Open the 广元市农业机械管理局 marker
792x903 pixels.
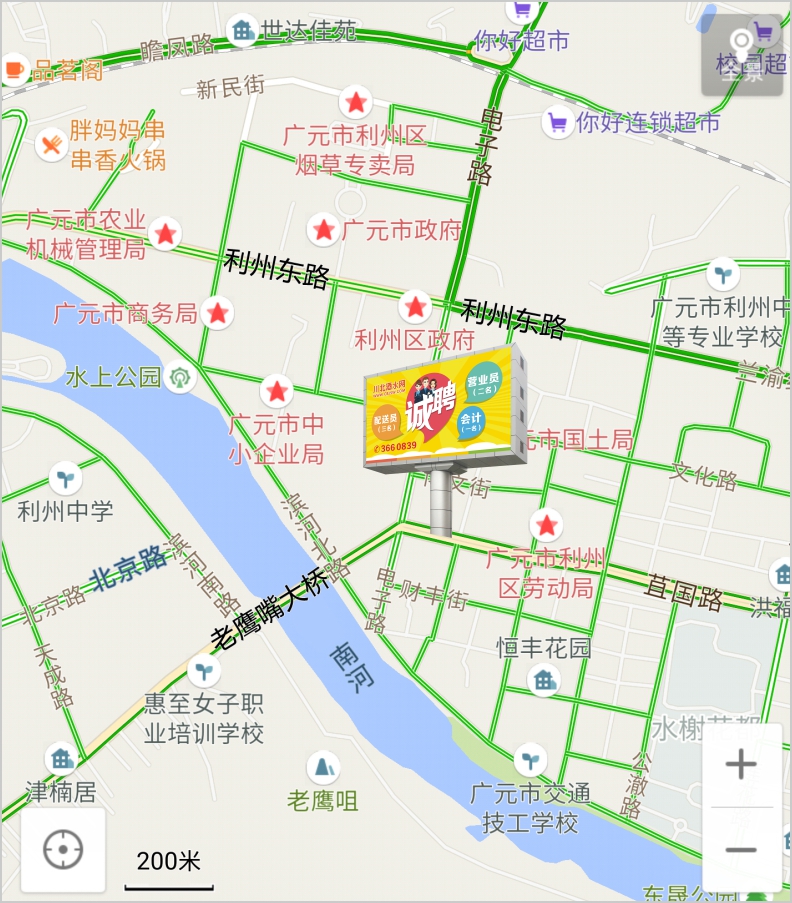coord(166,234)
